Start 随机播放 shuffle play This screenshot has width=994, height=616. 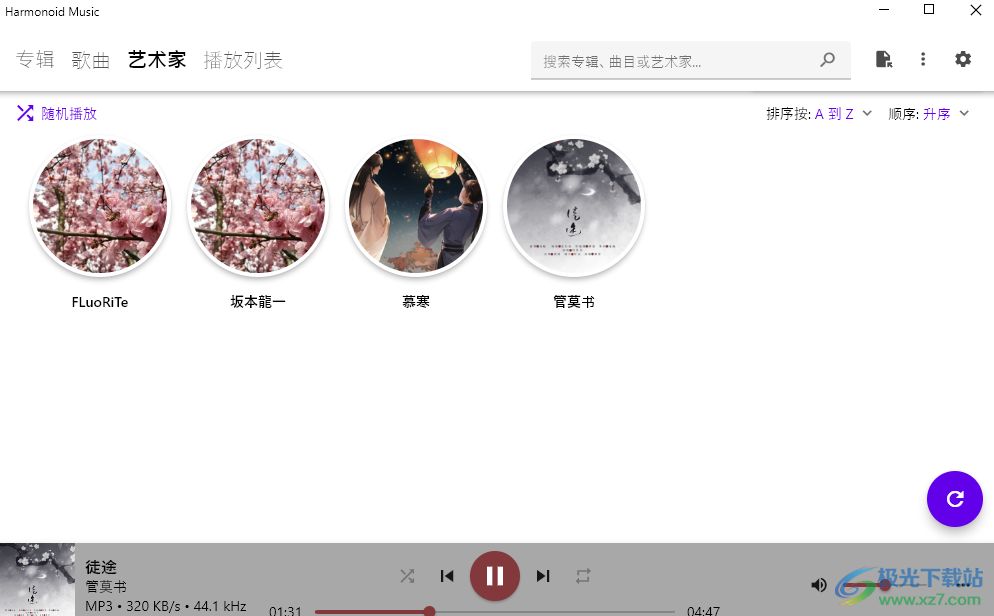click(x=57, y=114)
